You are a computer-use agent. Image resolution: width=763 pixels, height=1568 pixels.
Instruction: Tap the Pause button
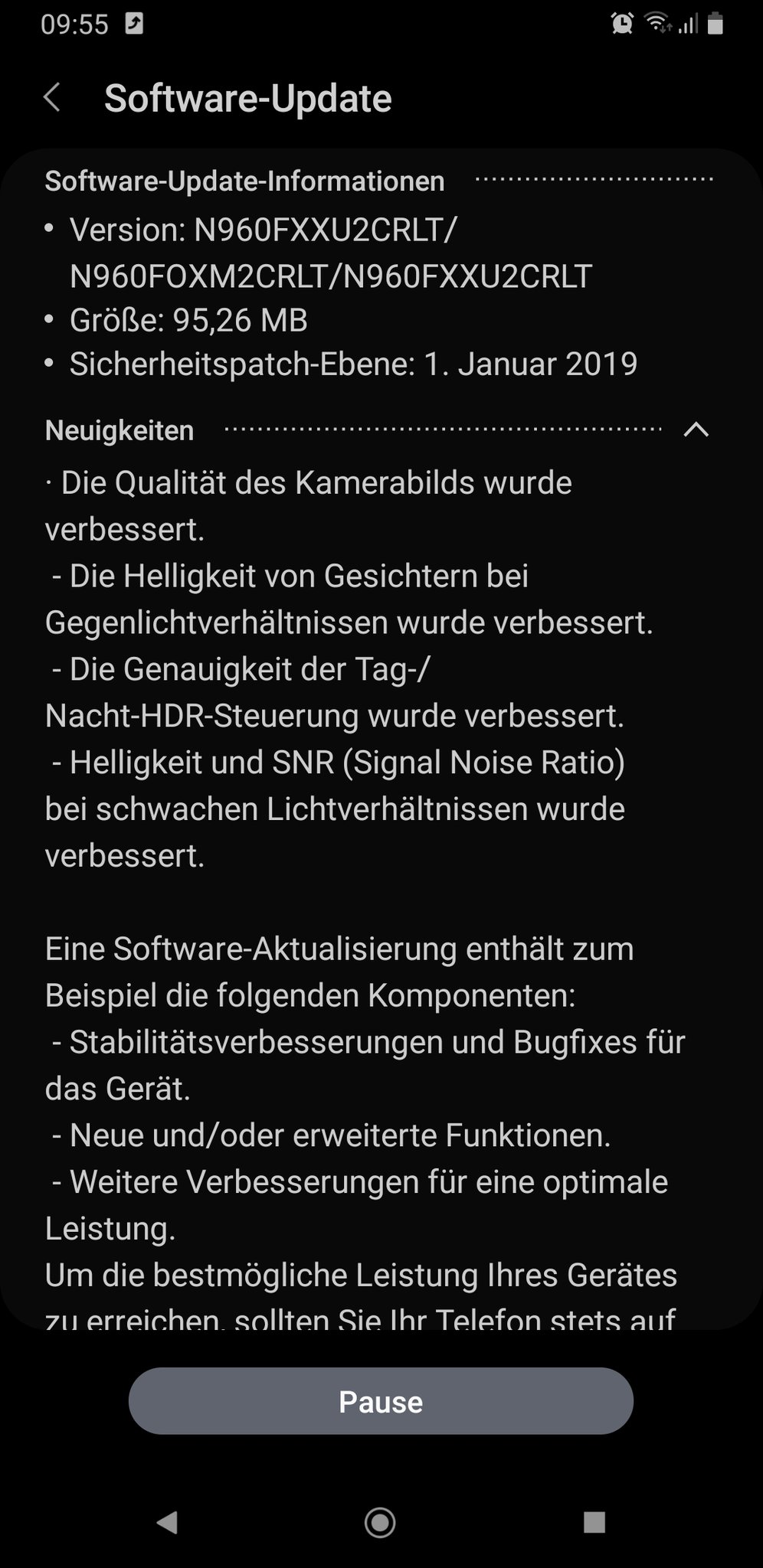point(381,1402)
